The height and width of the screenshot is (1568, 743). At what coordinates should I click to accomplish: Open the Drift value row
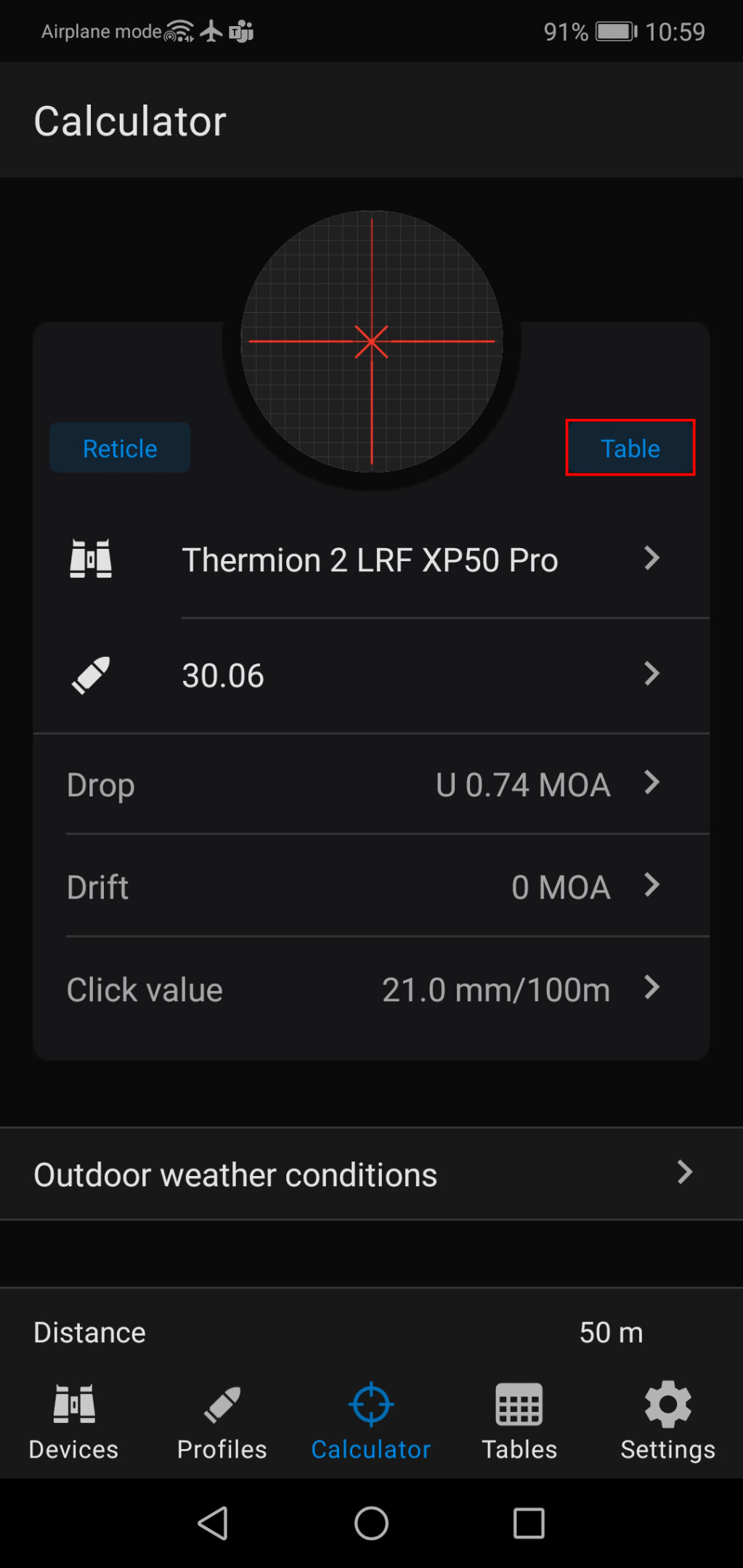tap(370, 887)
